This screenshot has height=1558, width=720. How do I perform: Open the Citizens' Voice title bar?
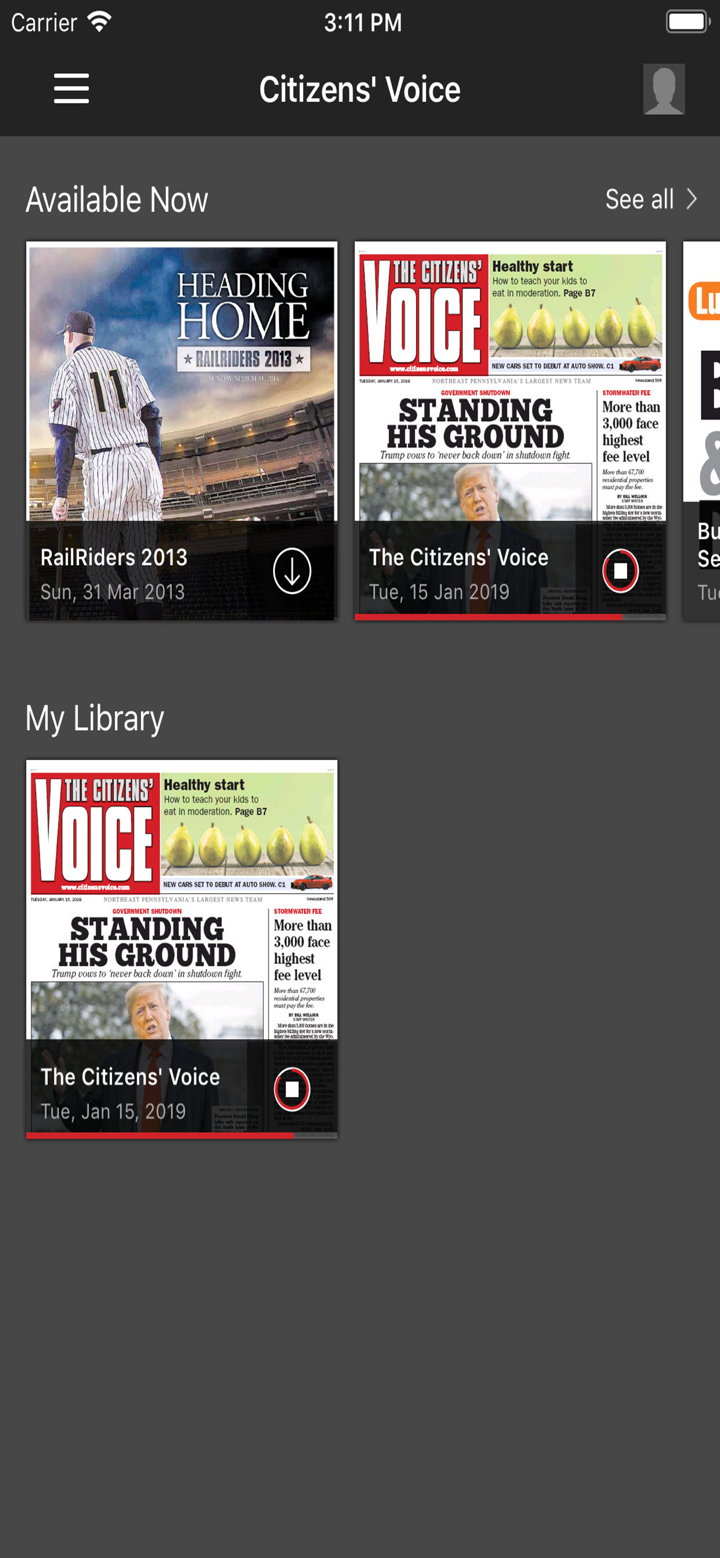[360, 89]
